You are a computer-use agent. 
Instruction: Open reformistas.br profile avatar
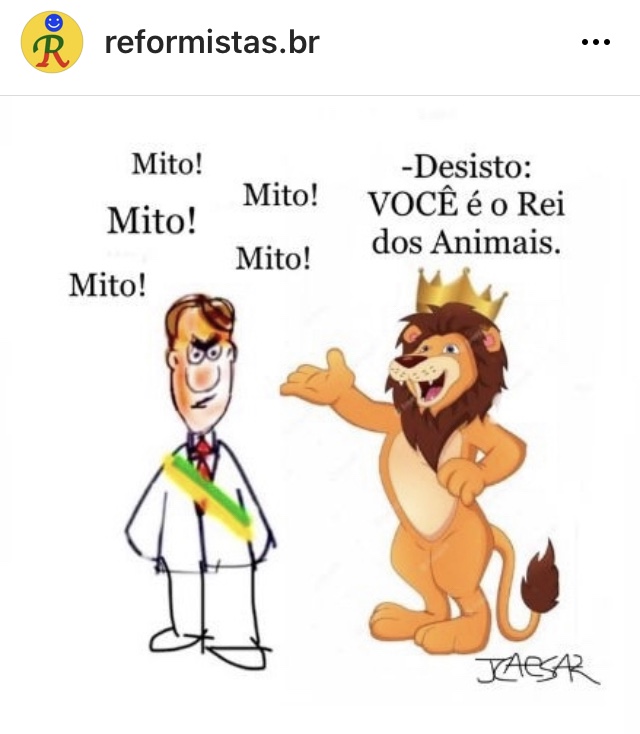pos(52,42)
